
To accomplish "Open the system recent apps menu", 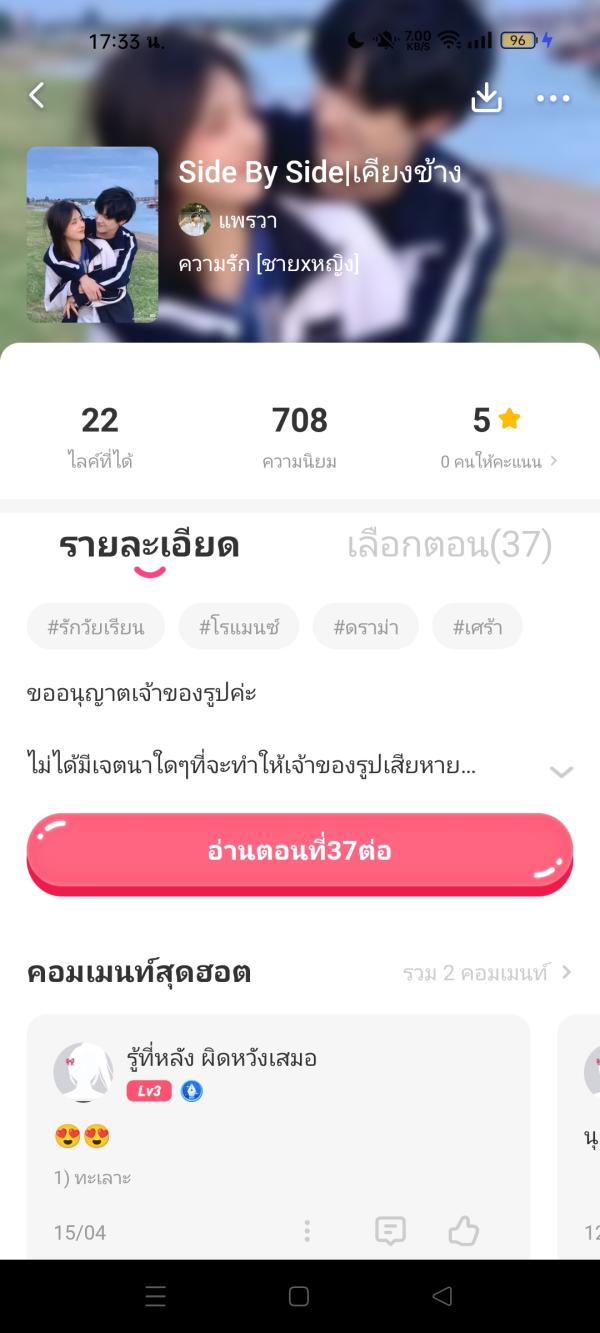I will coord(156,1296).
